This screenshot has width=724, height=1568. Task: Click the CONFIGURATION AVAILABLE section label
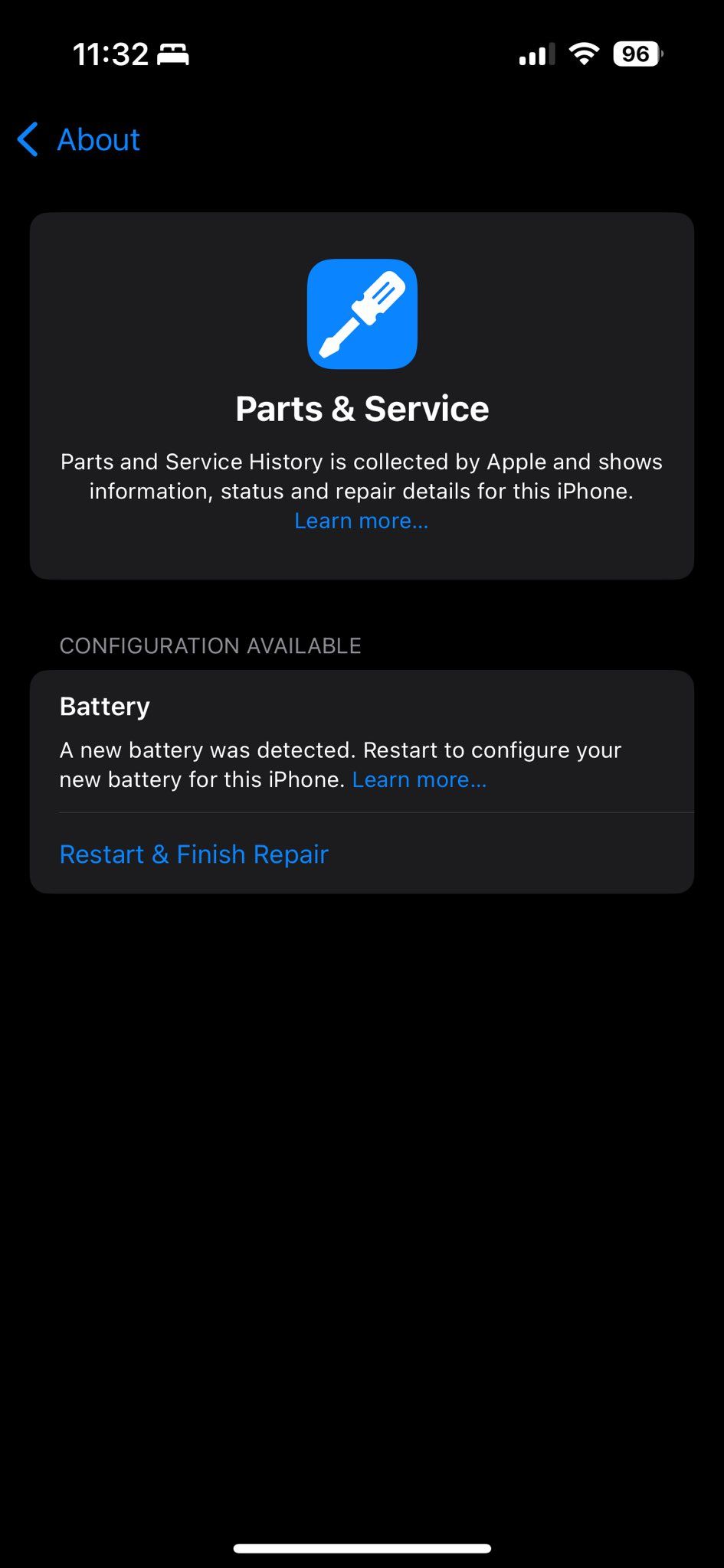(210, 645)
